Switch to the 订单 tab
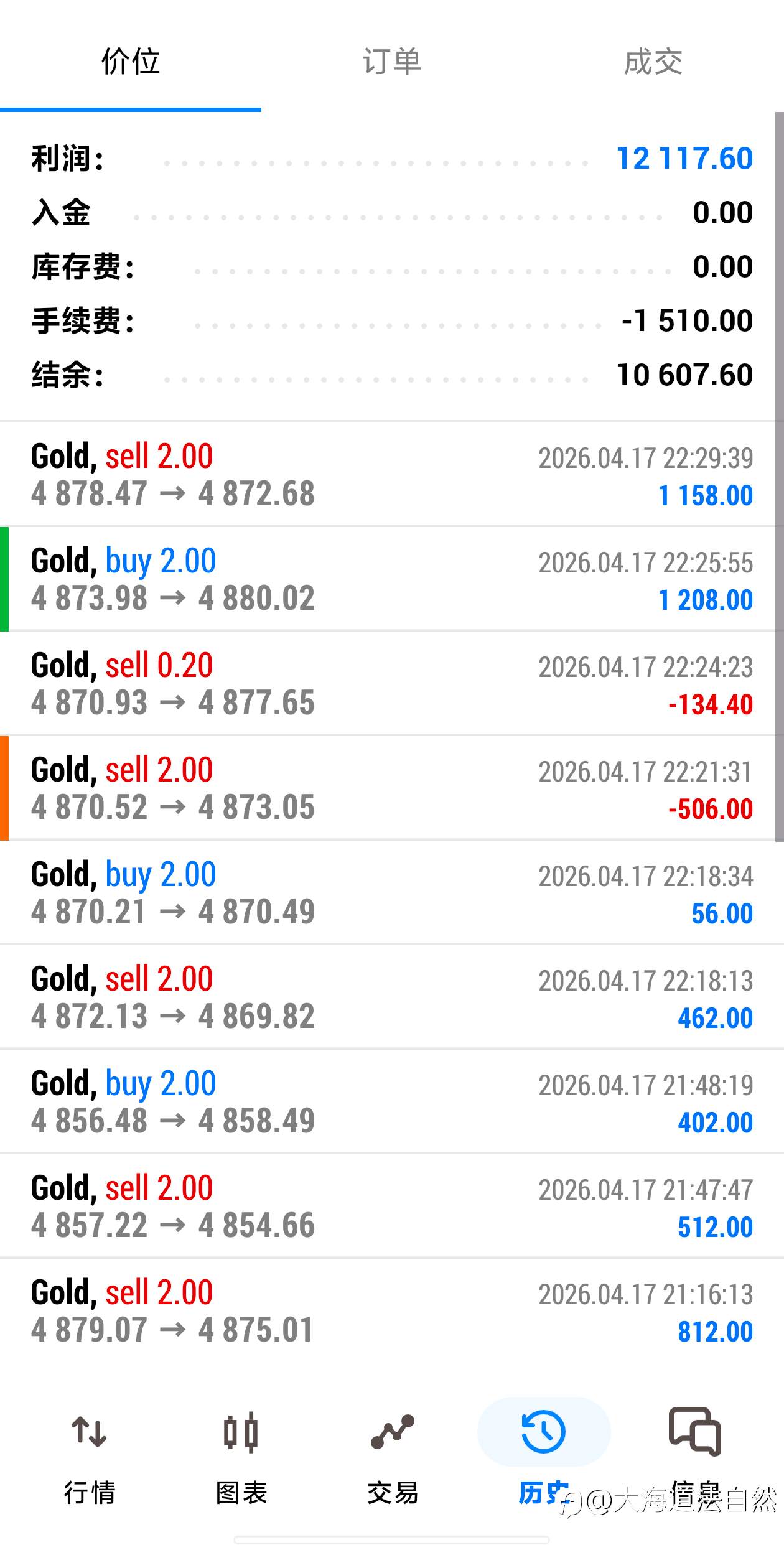The width and height of the screenshot is (784, 1545). click(392, 62)
